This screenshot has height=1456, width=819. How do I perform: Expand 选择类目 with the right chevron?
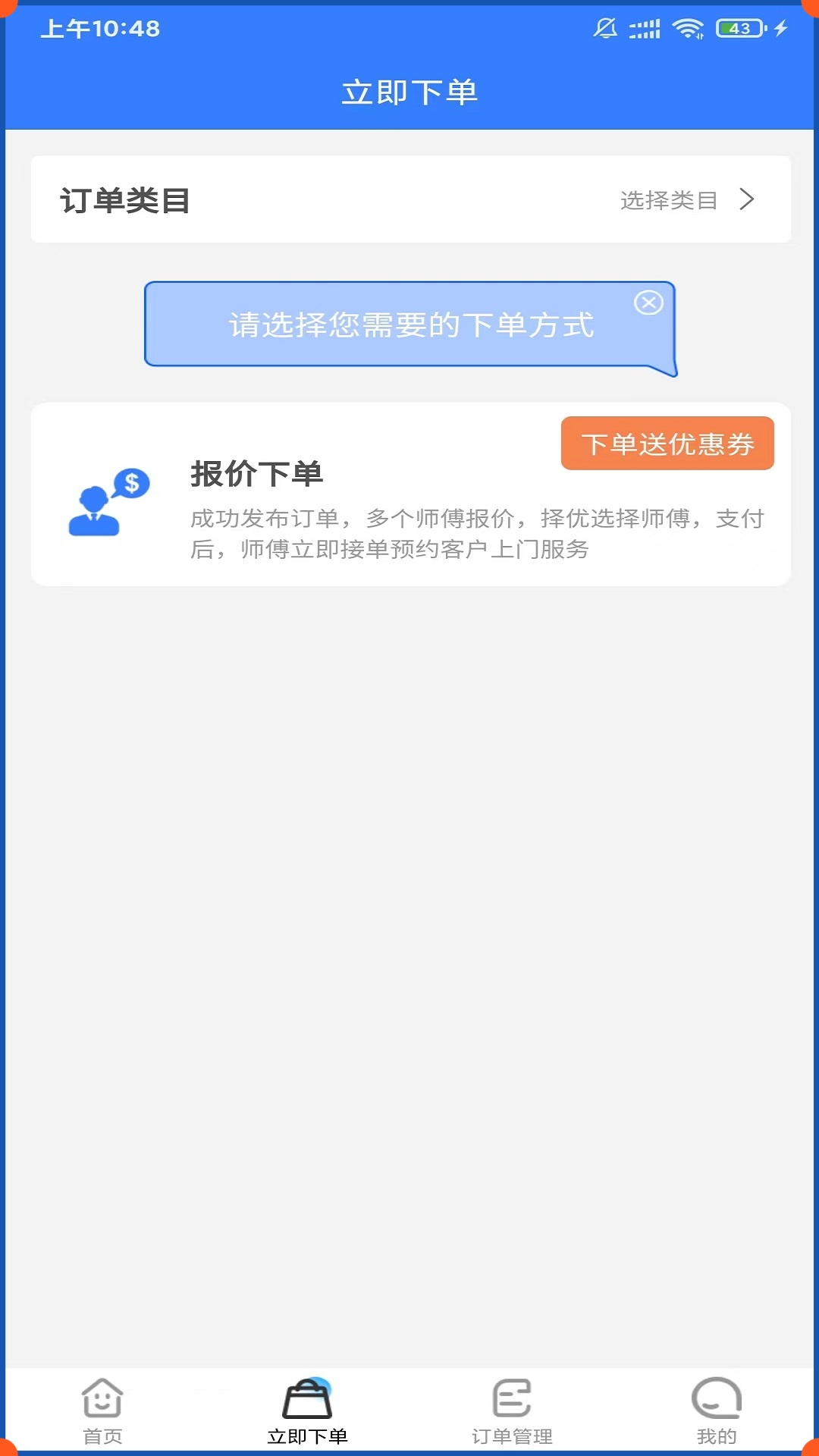748,199
